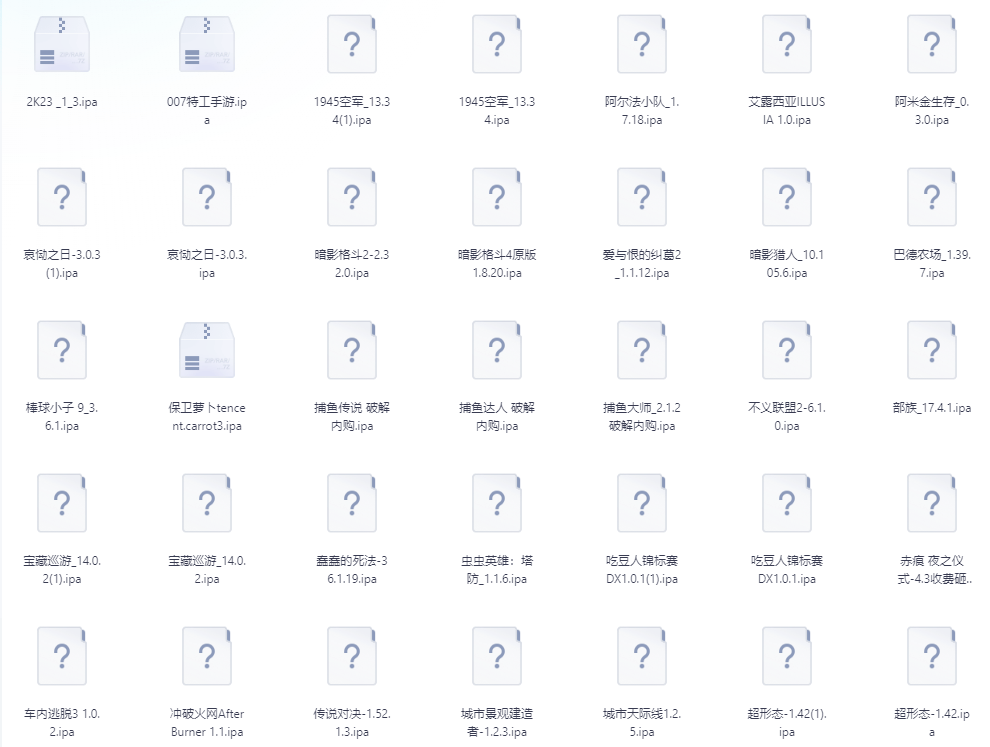Open 城市天际线1.2.5.ipa file
Image resolution: width=990 pixels, height=747 pixels.
[642, 656]
